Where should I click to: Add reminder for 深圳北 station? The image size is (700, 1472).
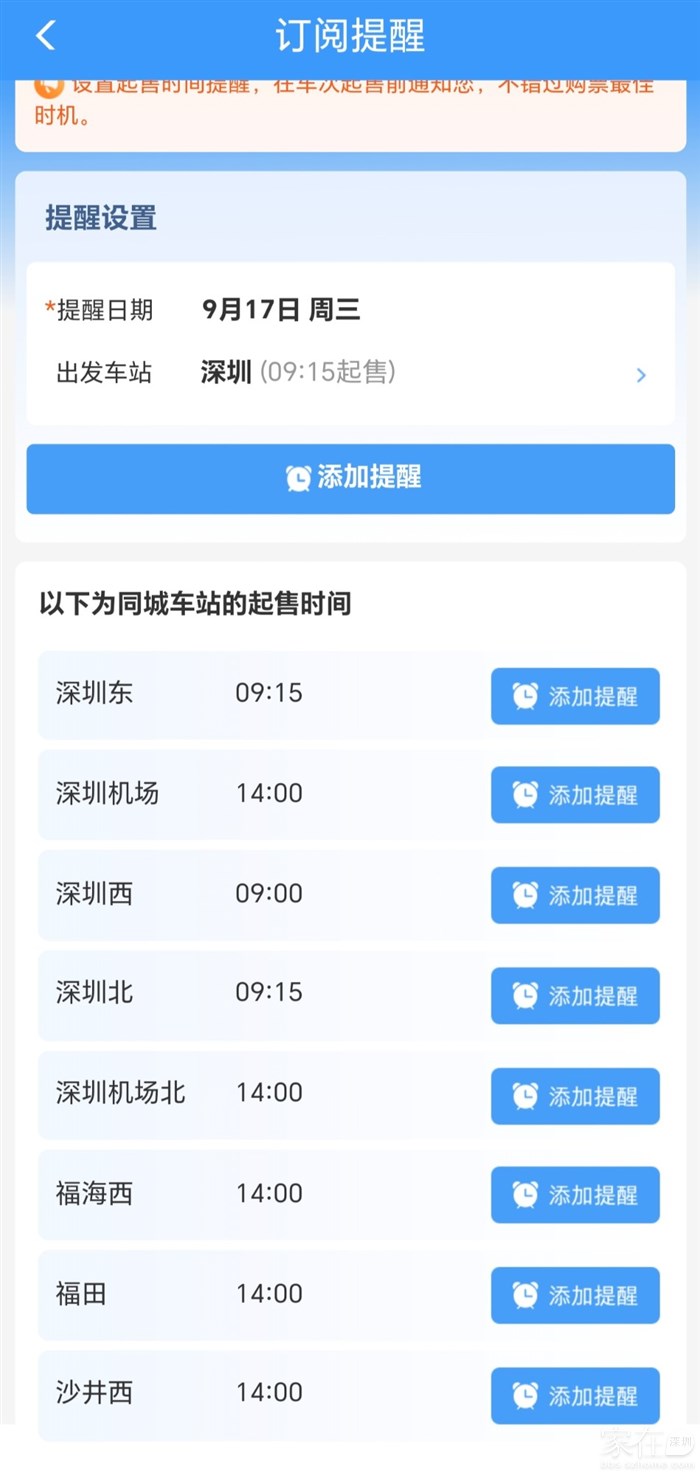(x=575, y=995)
